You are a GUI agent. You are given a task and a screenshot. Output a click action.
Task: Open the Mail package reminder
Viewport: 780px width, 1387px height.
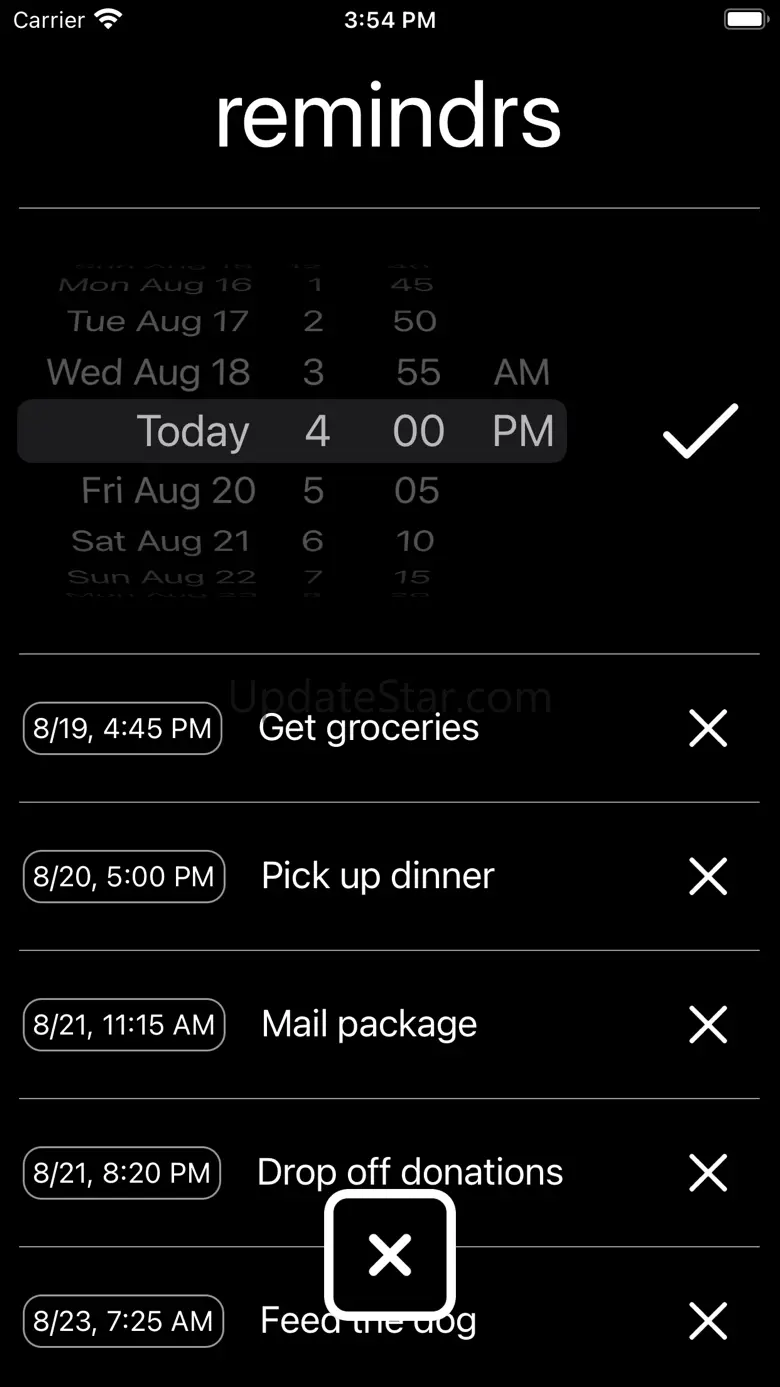pos(369,1024)
